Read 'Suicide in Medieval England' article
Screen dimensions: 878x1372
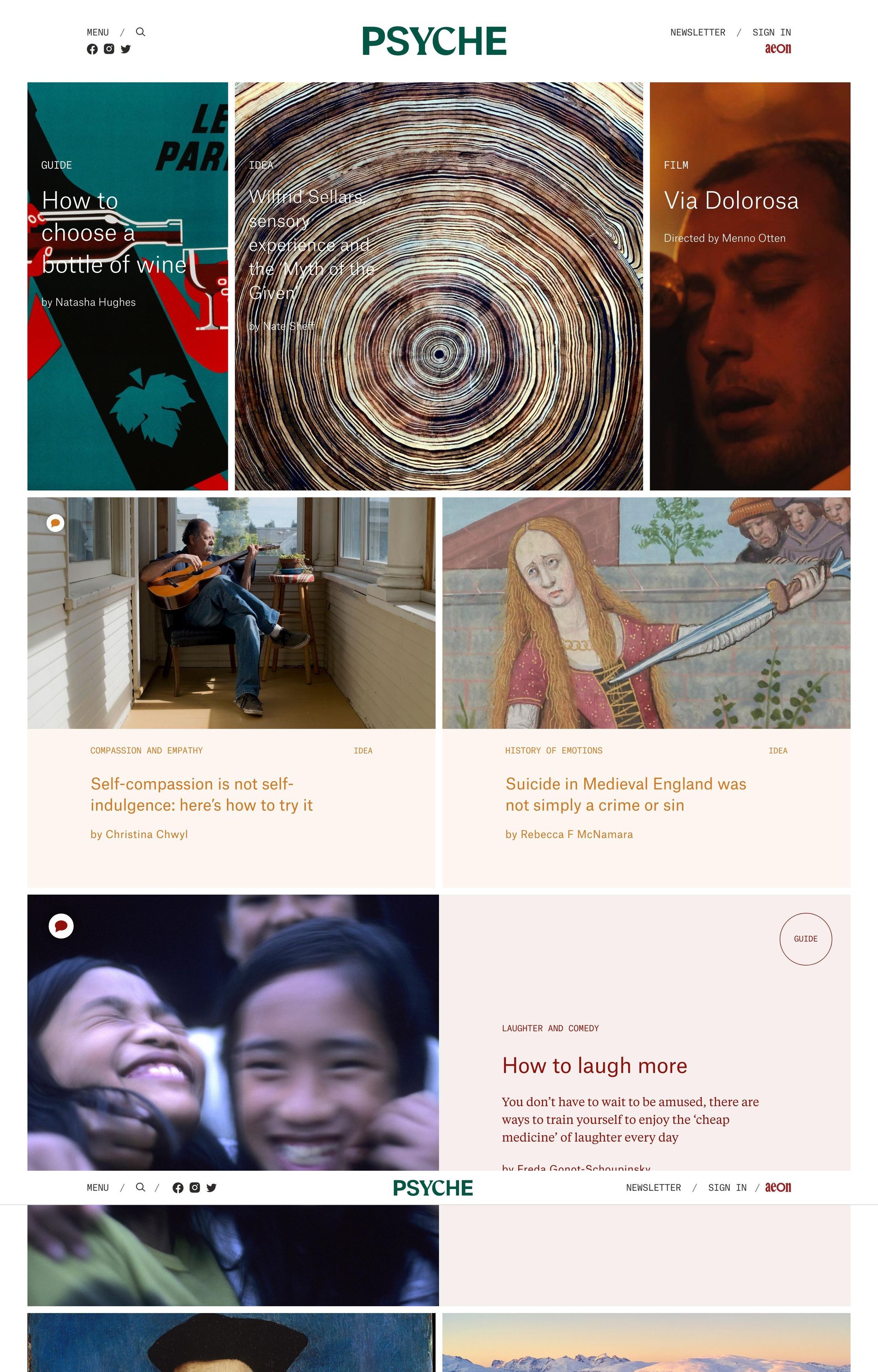pyautogui.click(x=626, y=794)
